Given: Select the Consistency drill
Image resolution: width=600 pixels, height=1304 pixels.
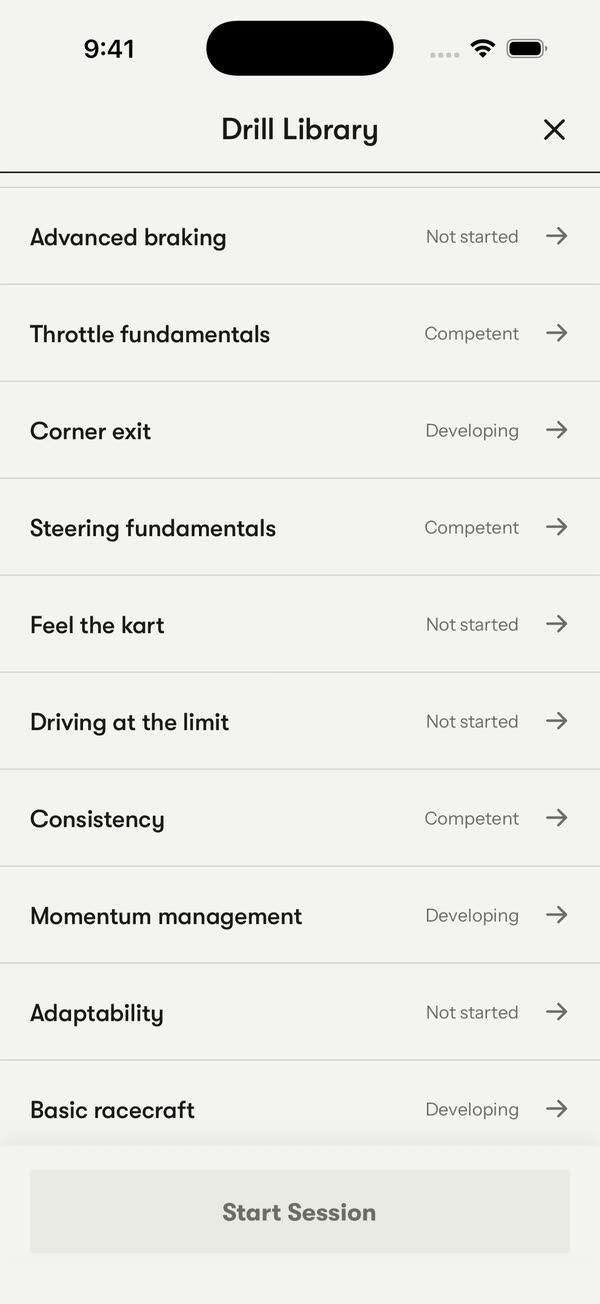Looking at the screenshot, I should click(300, 818).
